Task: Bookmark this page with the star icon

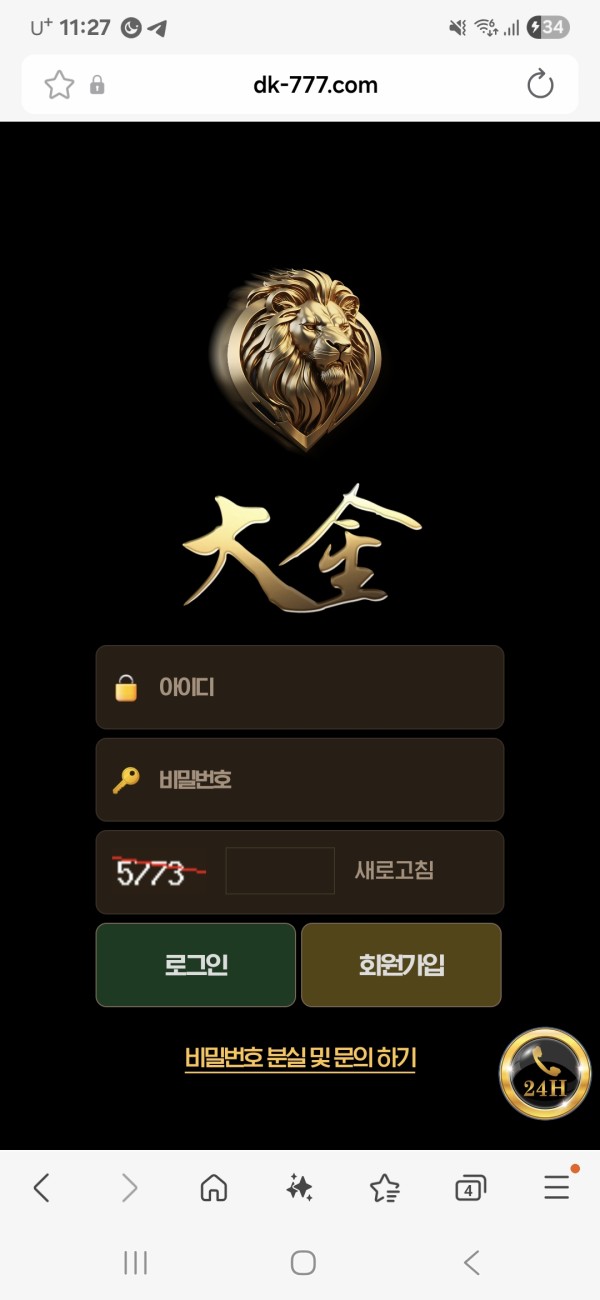Action: (x=60, y=85)
